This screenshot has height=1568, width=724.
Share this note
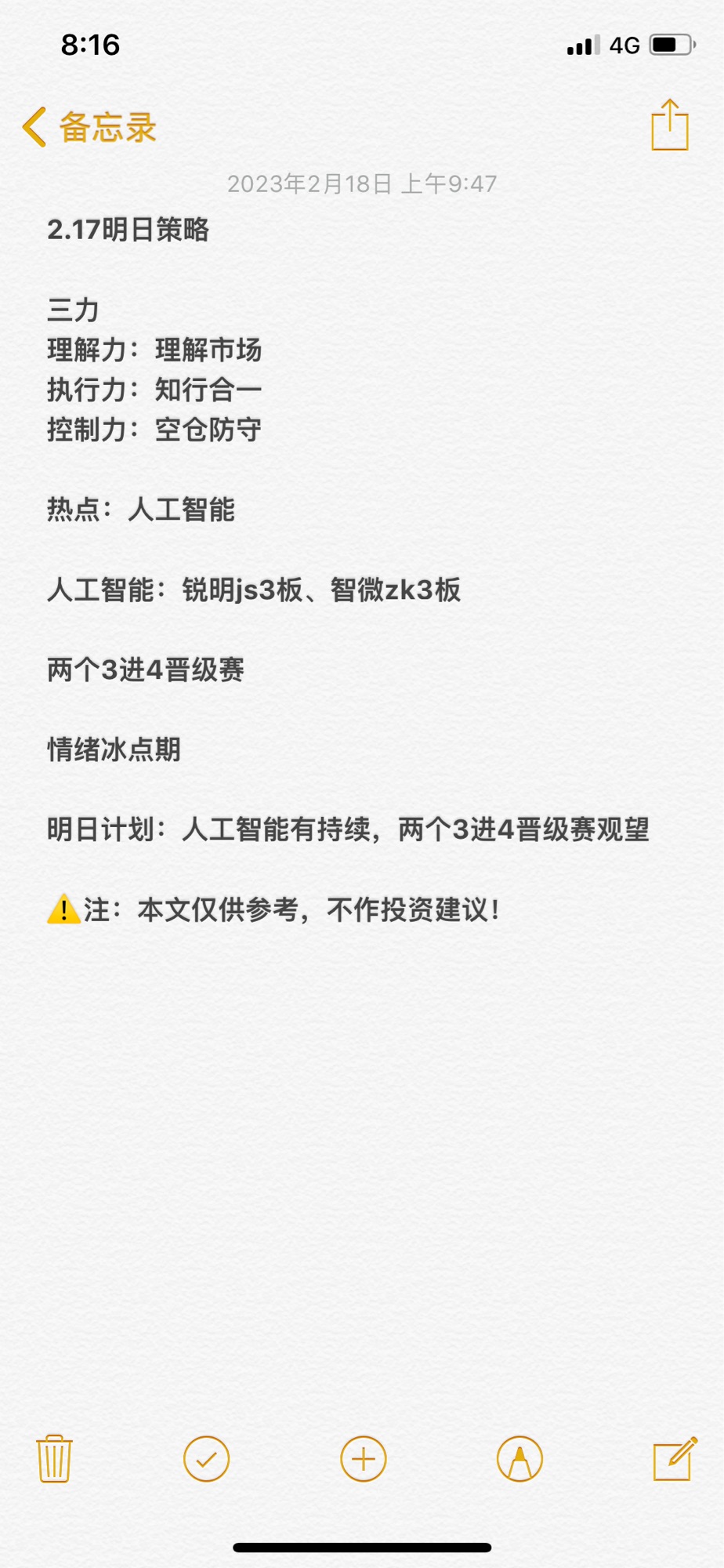tap(670, 125)
